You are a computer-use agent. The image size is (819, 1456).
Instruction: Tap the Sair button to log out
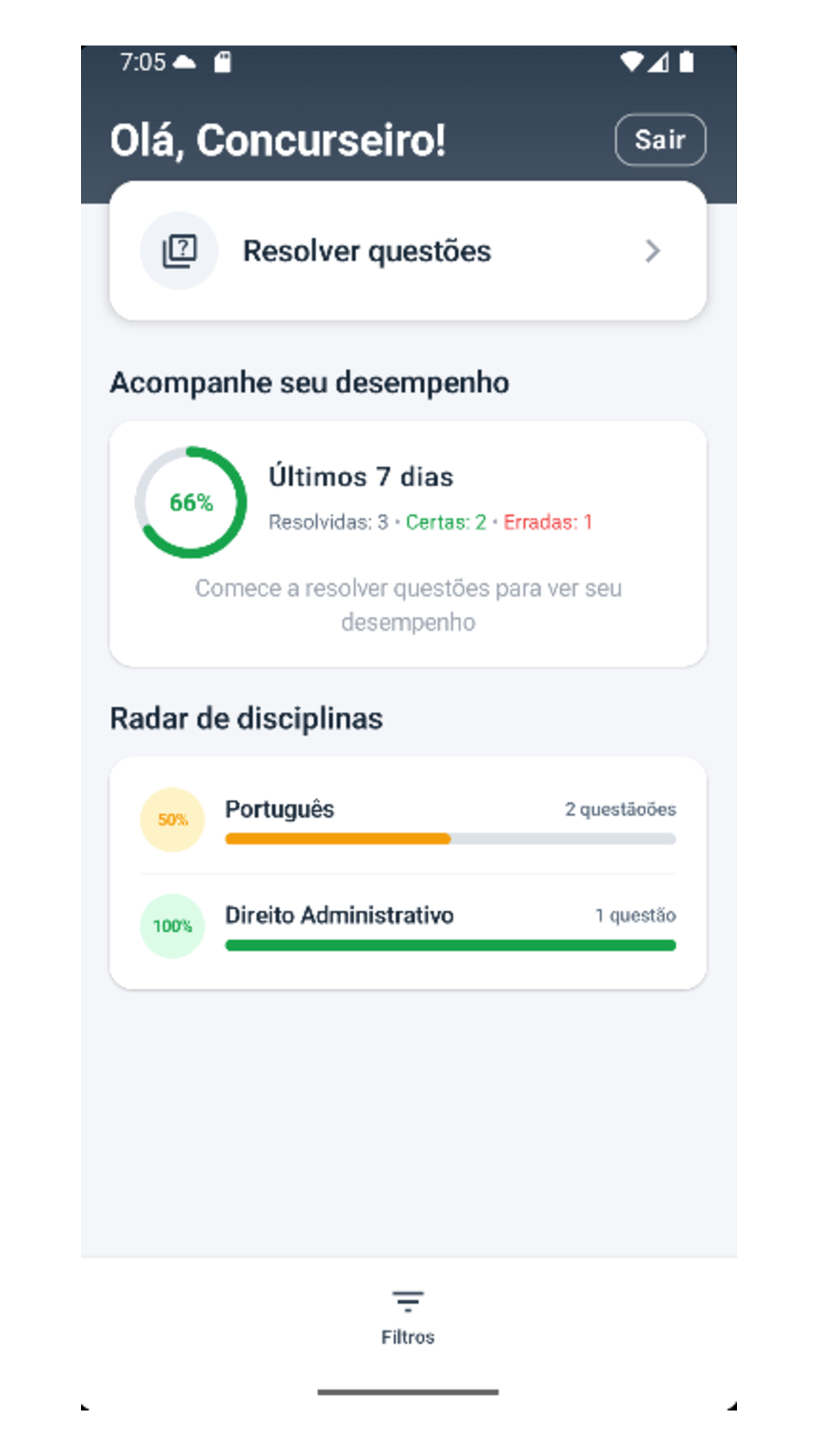[660, 140]
